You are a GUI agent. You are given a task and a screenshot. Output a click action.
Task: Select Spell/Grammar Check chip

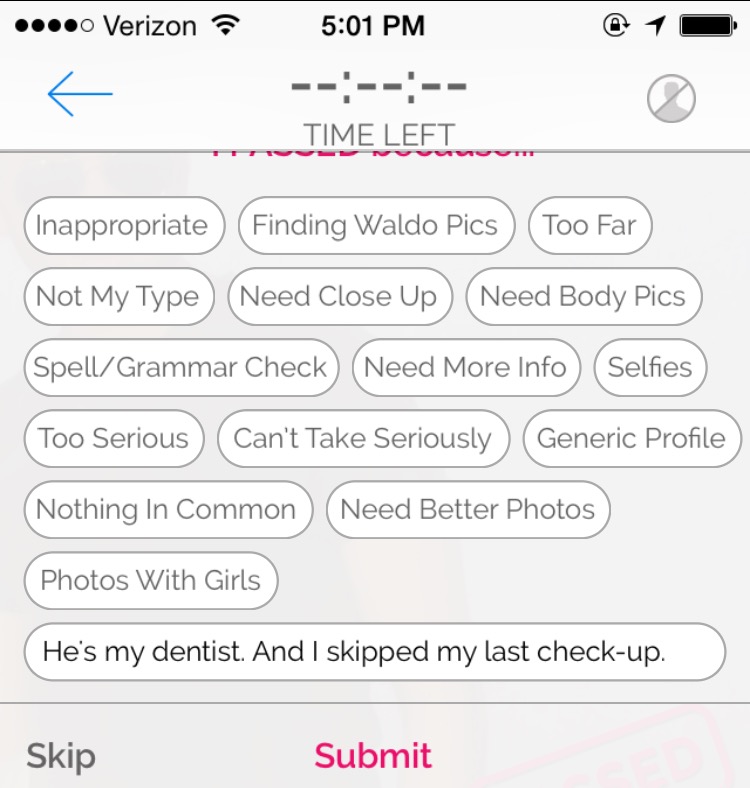pos(181,368)
